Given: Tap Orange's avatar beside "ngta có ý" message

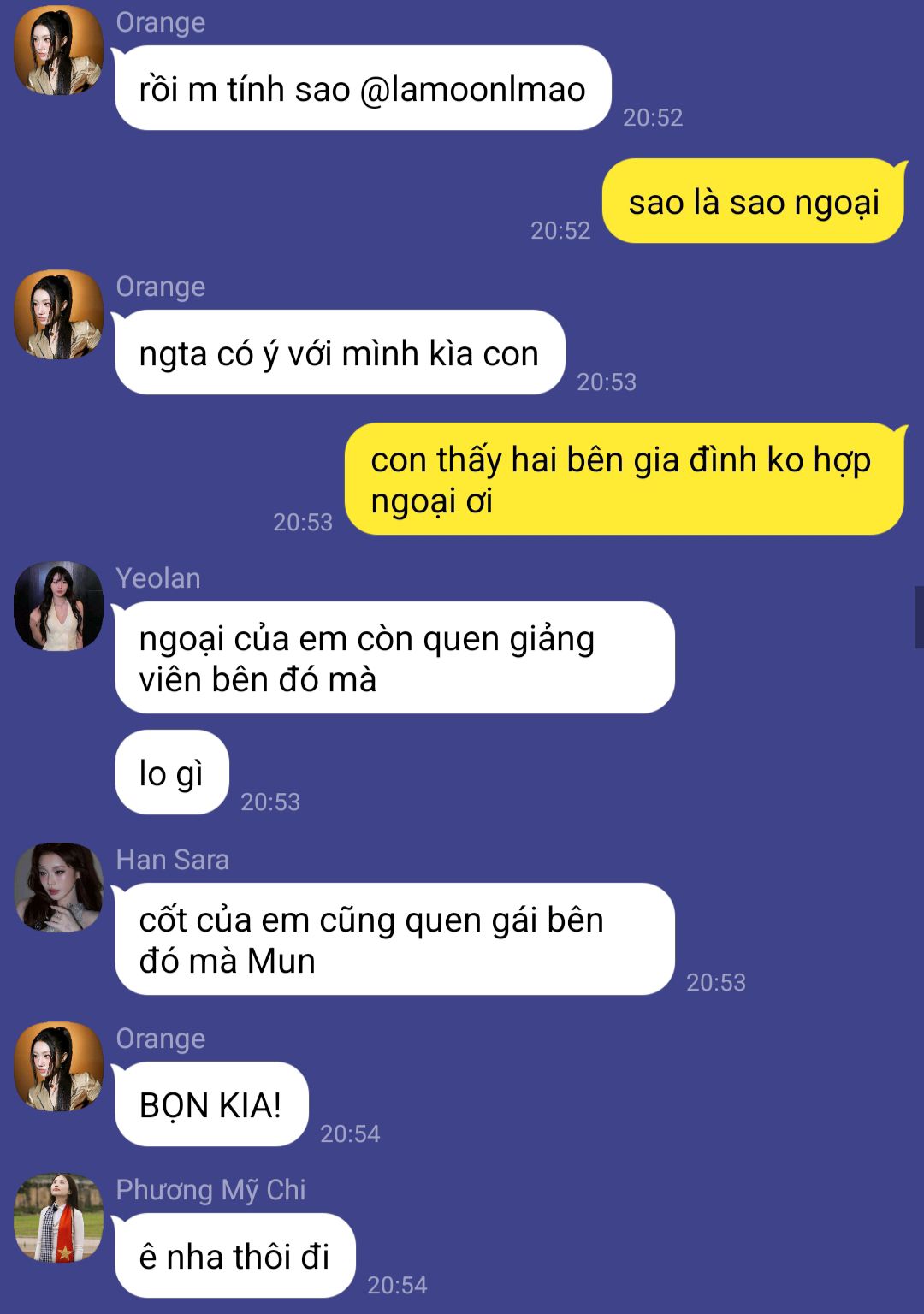Looking at the screenshot, I should pyautogui.click(x=58, y=314).
